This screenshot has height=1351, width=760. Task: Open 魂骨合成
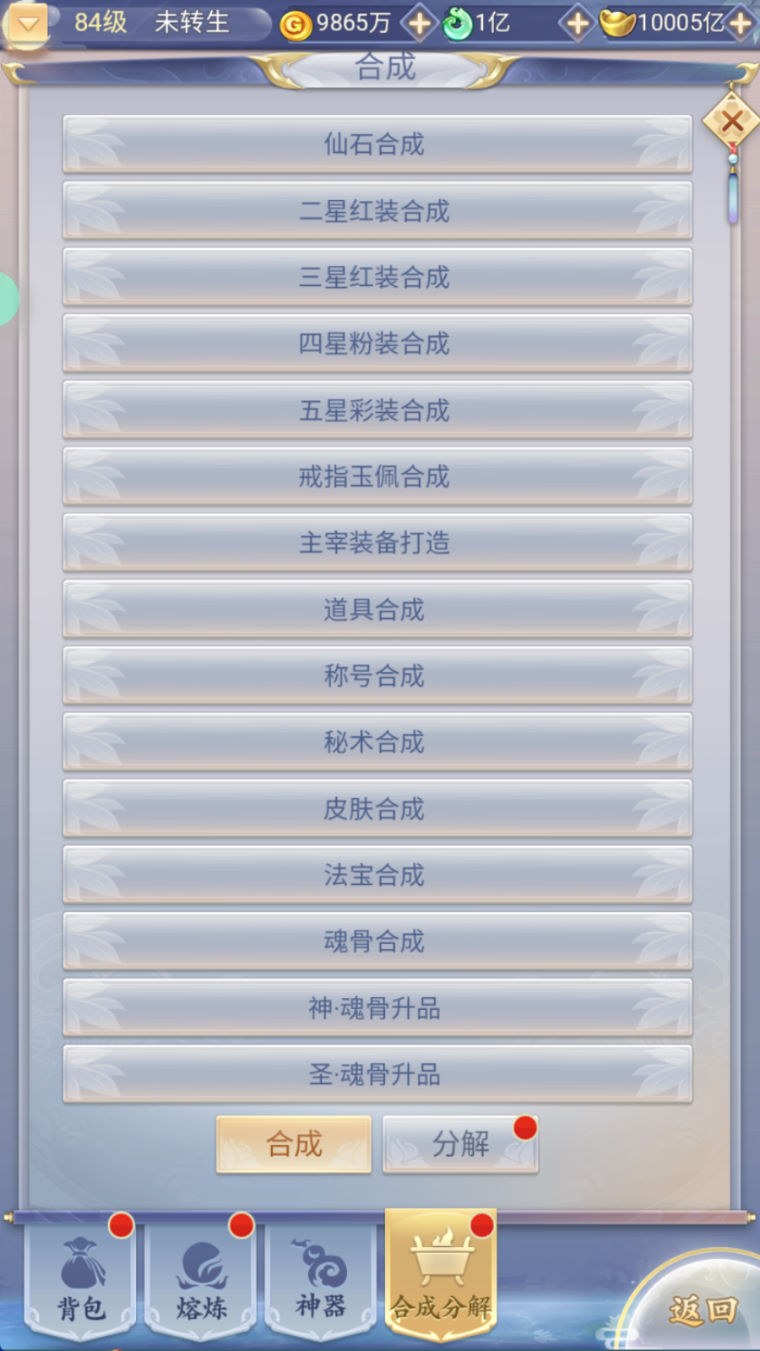[x=377, y=941]
